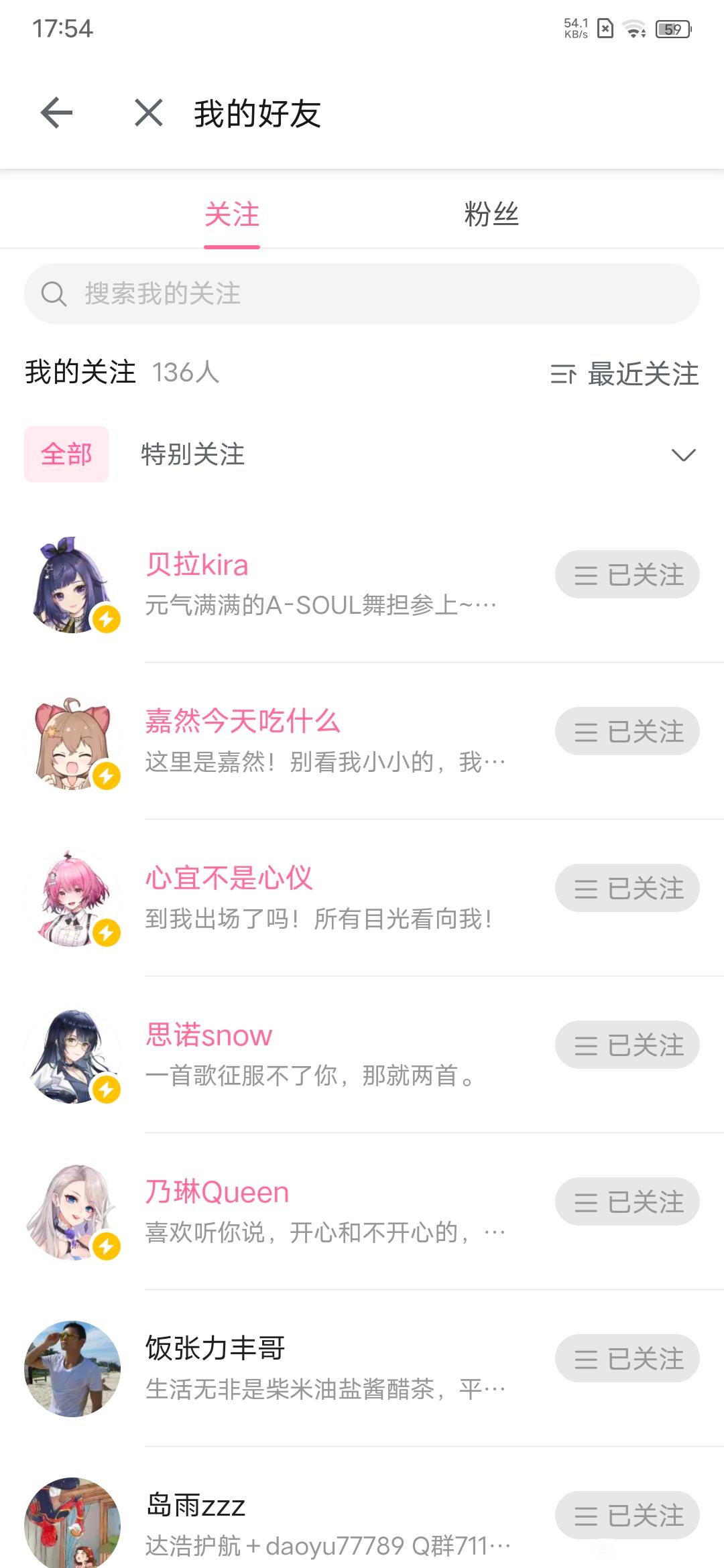Open 心宜不是心仪's profile
Screen dimensions: 724x1568
coord(229,878)
